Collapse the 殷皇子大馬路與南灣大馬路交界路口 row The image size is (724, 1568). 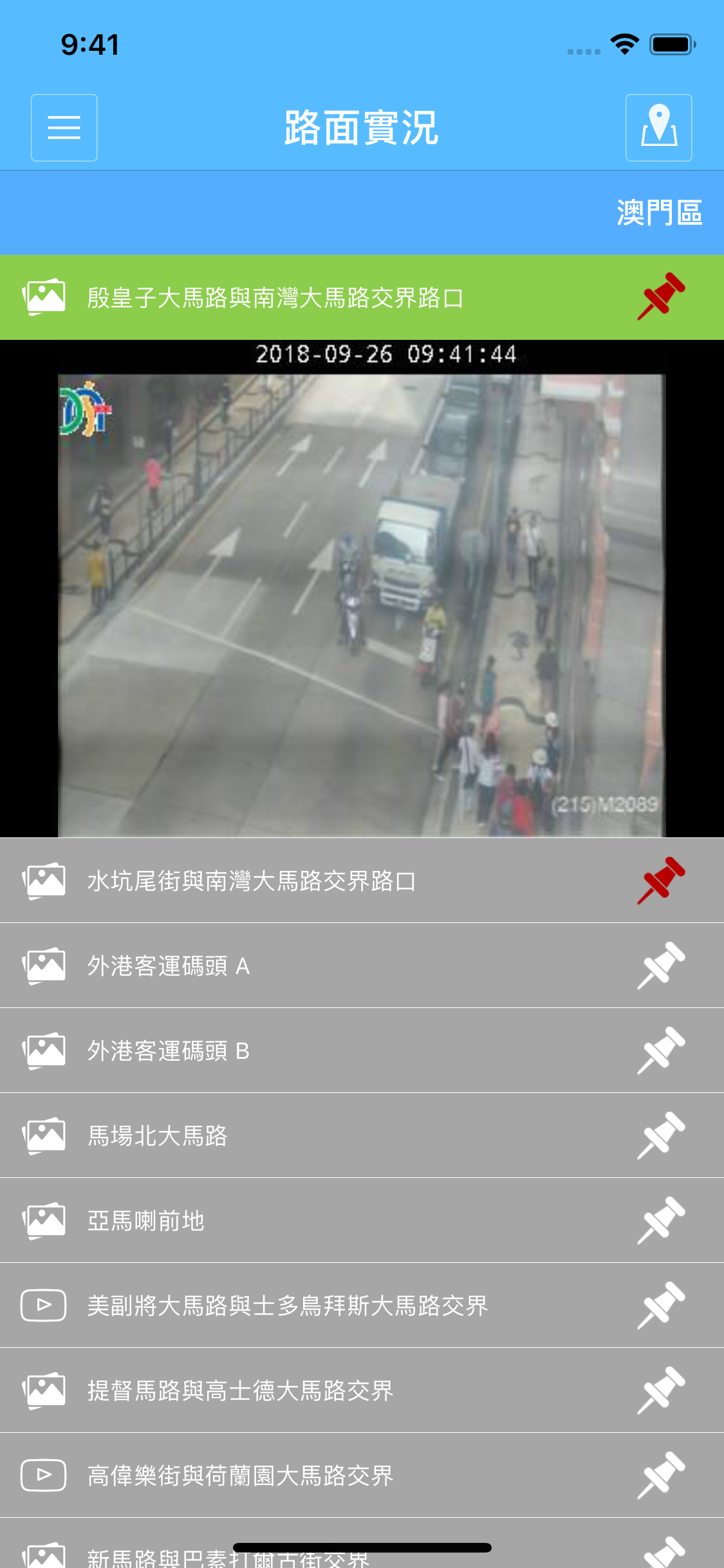click(275, 297)
